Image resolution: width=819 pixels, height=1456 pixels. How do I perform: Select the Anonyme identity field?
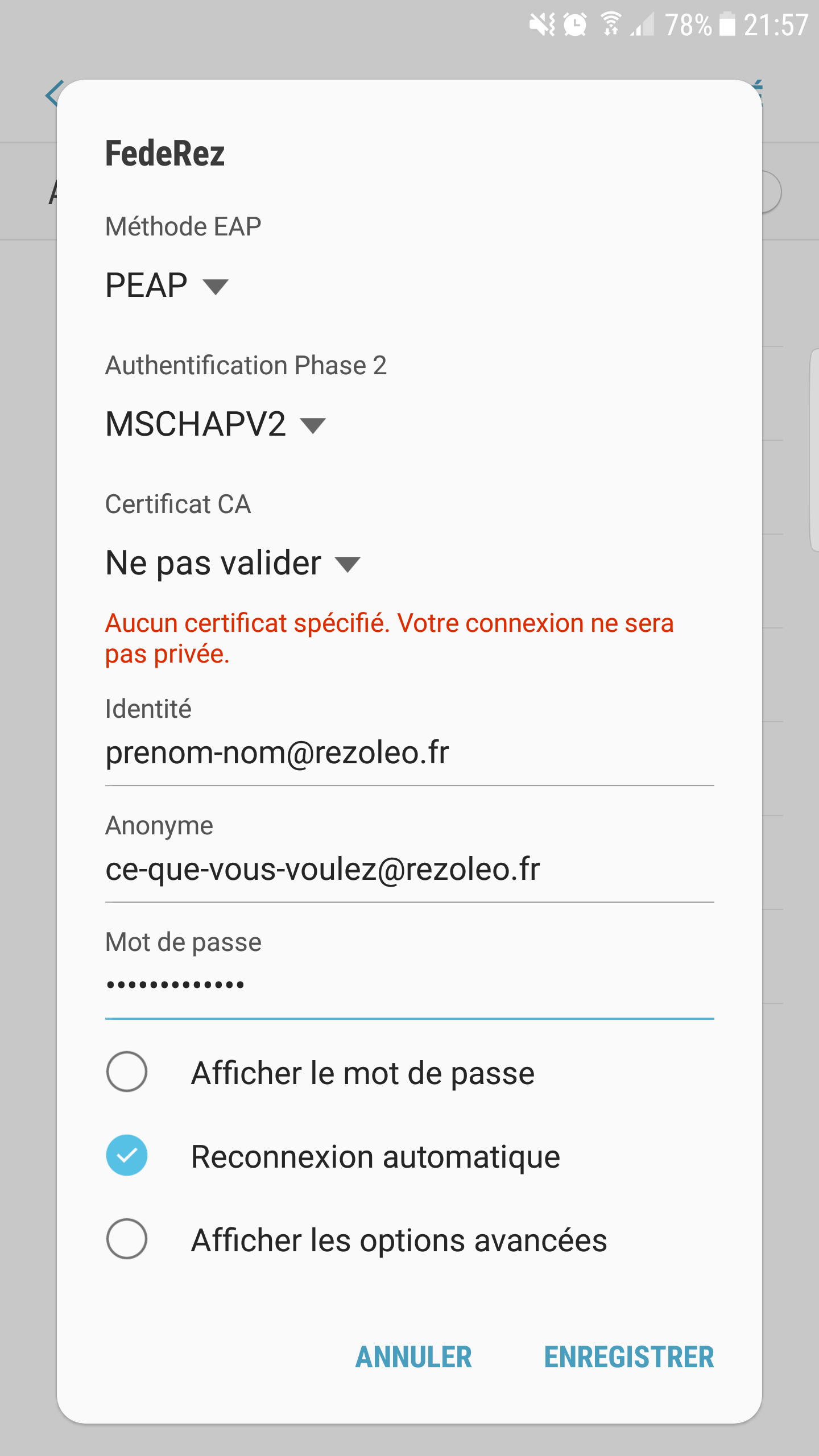point(408,870)
